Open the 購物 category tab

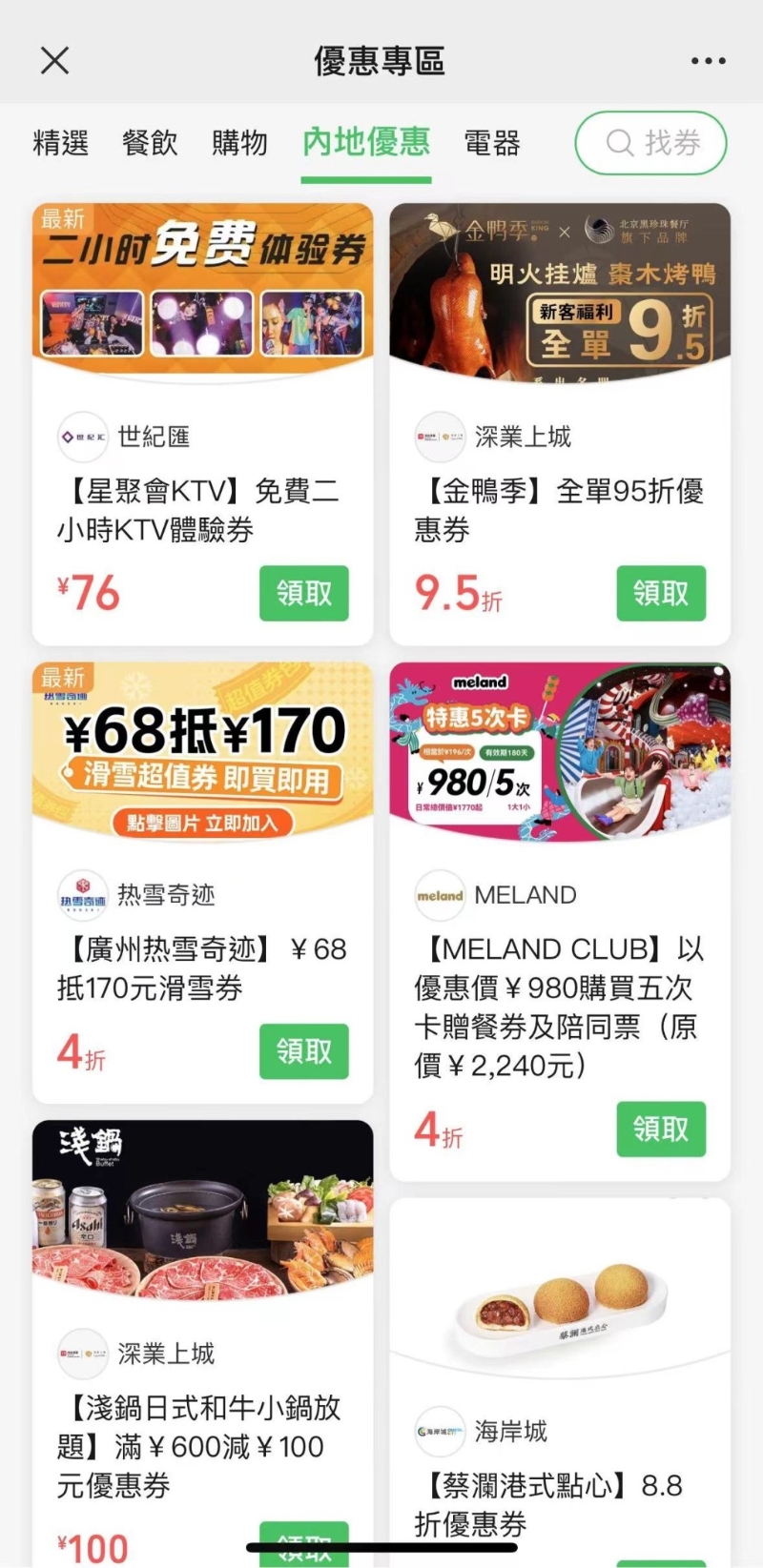(238, 143)
